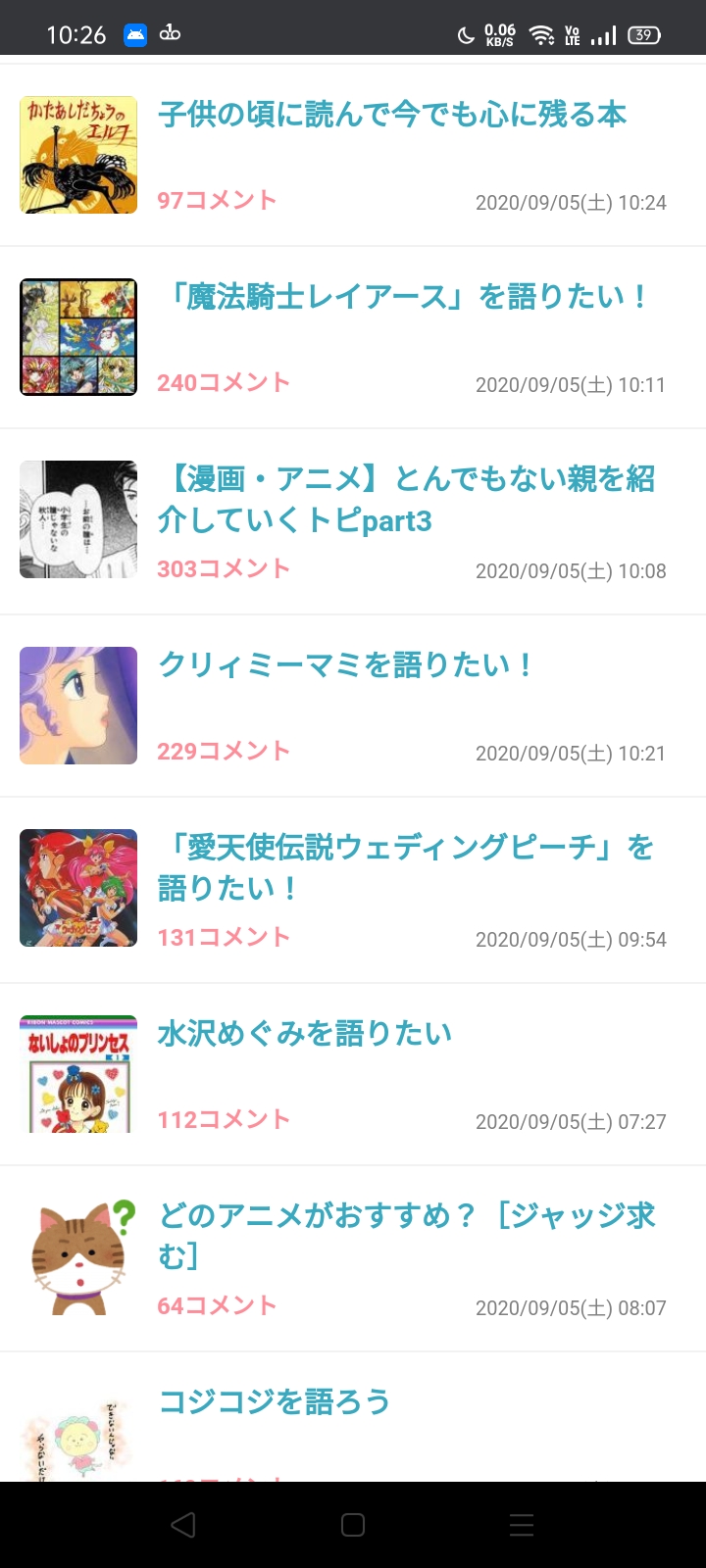Show recent apps from the navigation bar
706x1568 pixels.
coord(522,1525)
